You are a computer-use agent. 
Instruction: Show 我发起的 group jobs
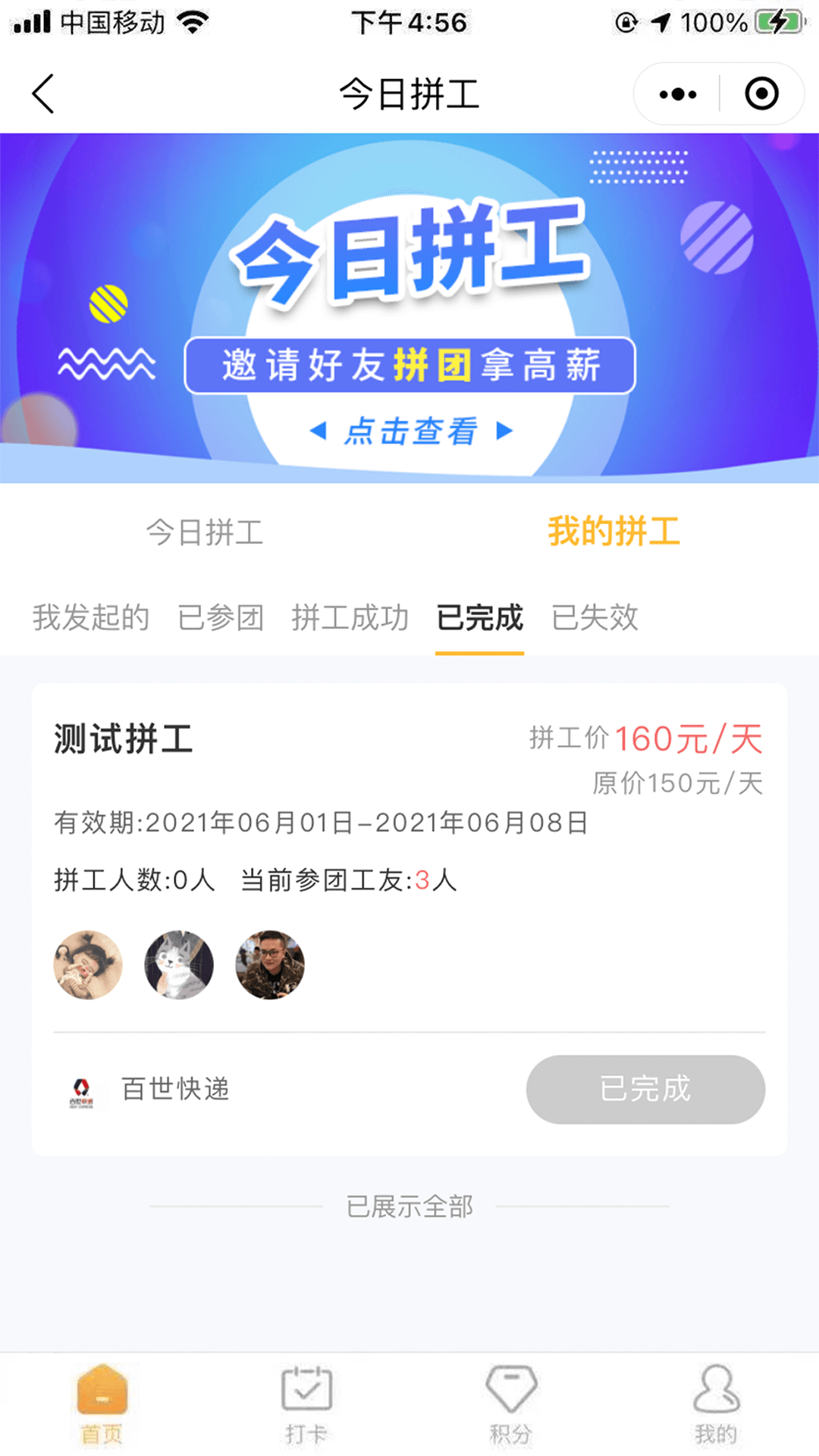(91, 617)
